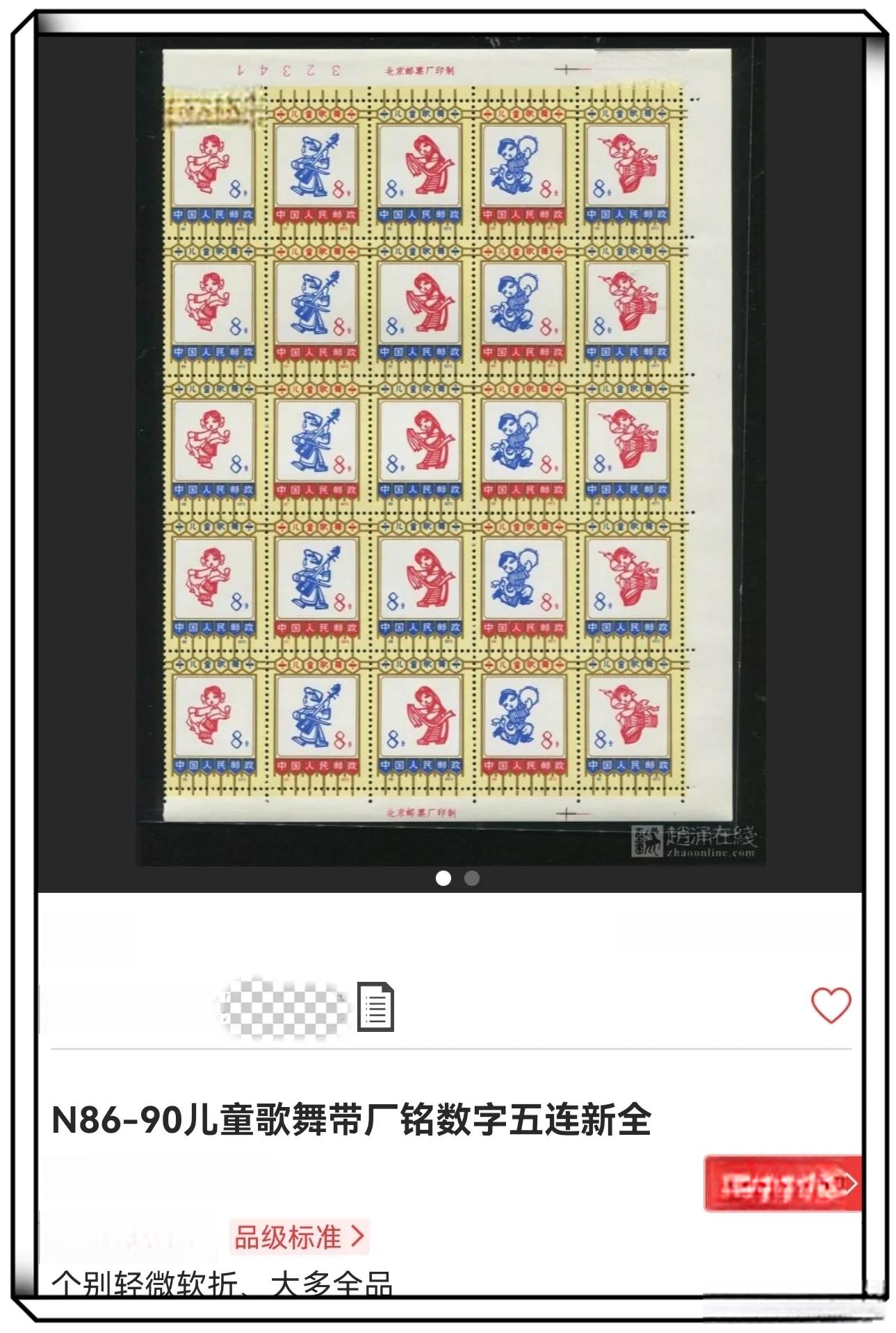This screenshot has width=896, height=1333.
Task: Open the document details icon
Action: 375,1006
